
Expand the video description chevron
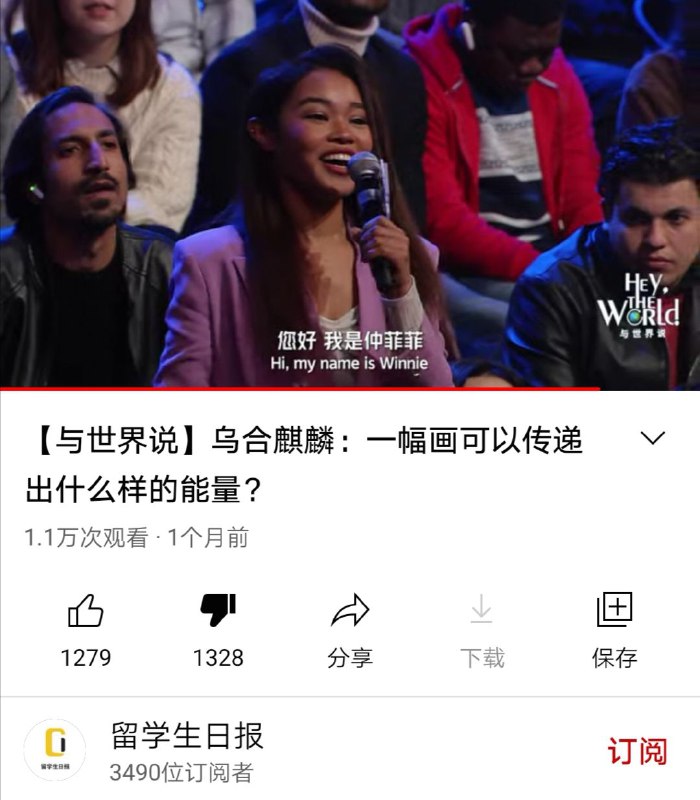point(652,439)
